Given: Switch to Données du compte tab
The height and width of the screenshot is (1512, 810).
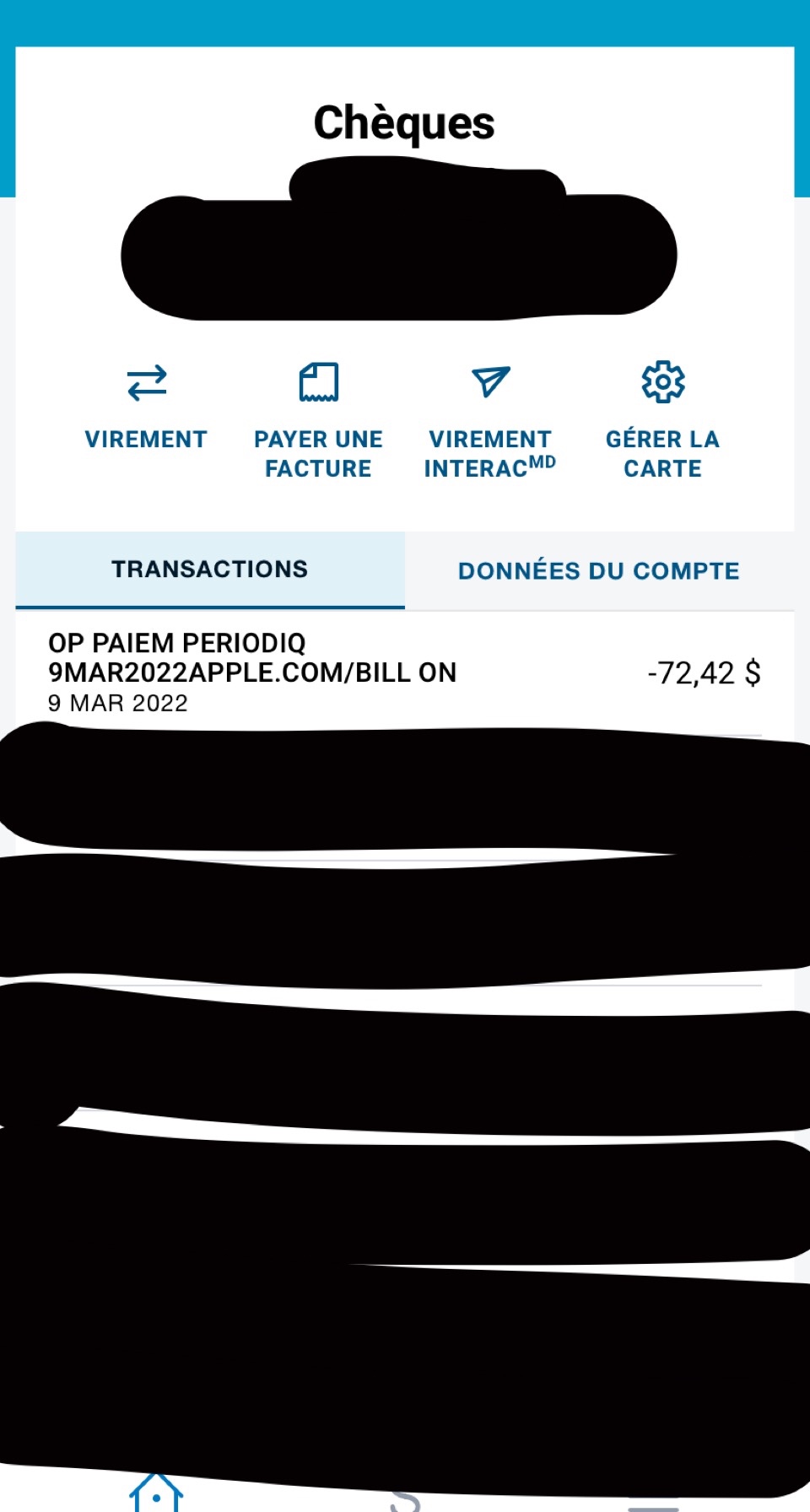Looking at the screenshot, I should click(x=598, y=571).
